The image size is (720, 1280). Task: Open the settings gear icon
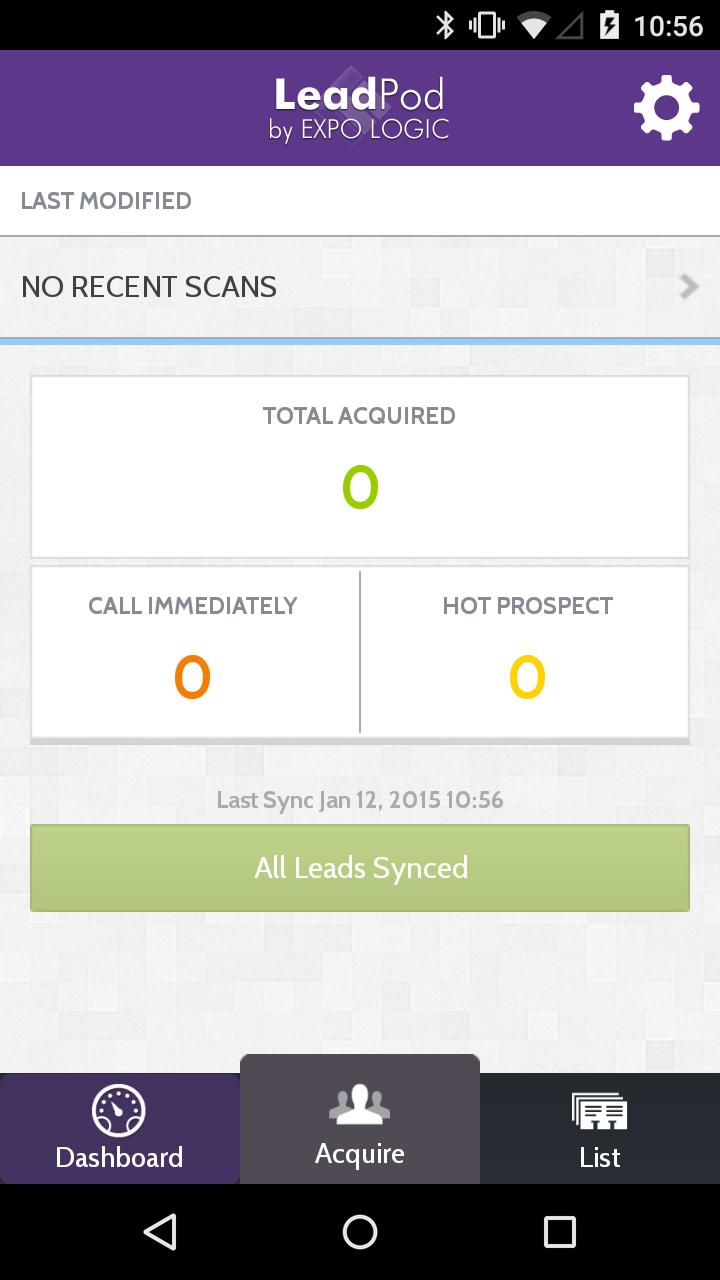[666, 107]
